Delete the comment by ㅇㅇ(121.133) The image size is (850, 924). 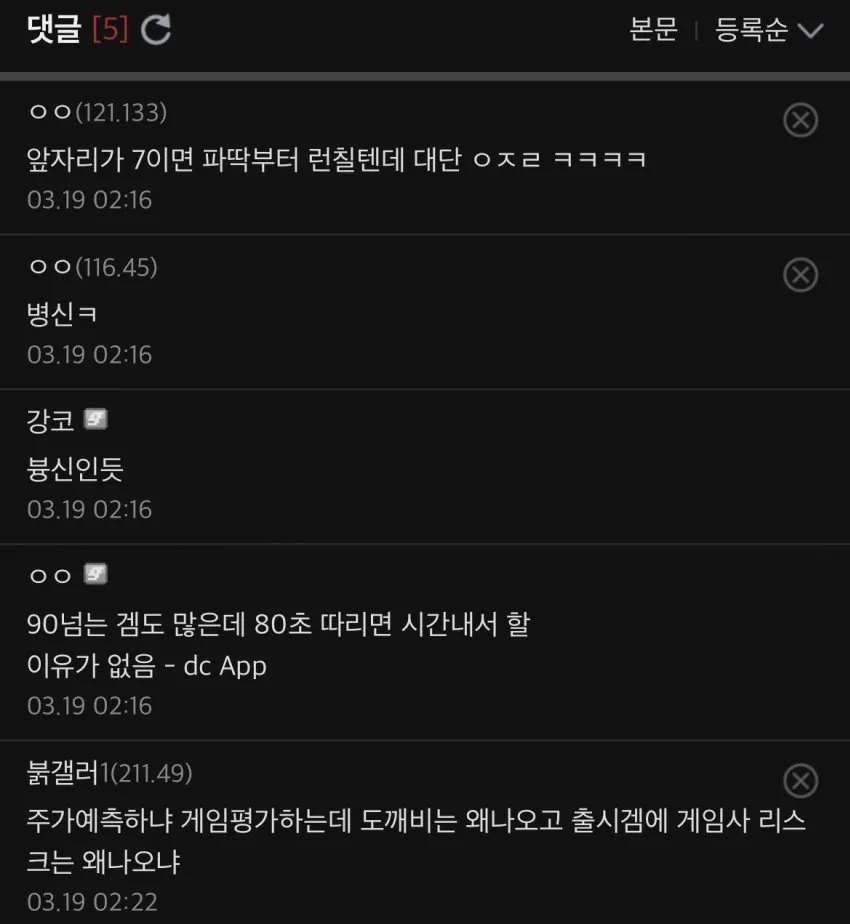(799, 121)
